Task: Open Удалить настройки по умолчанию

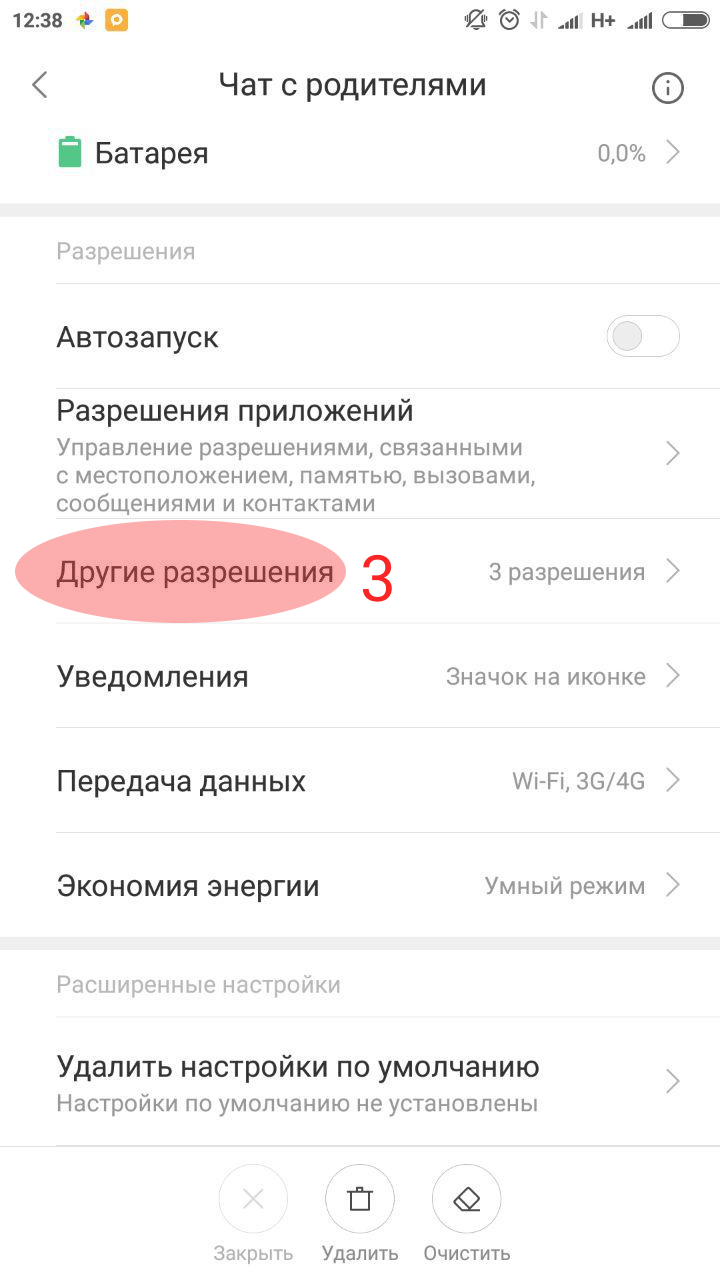Action: click(360, 1082)
